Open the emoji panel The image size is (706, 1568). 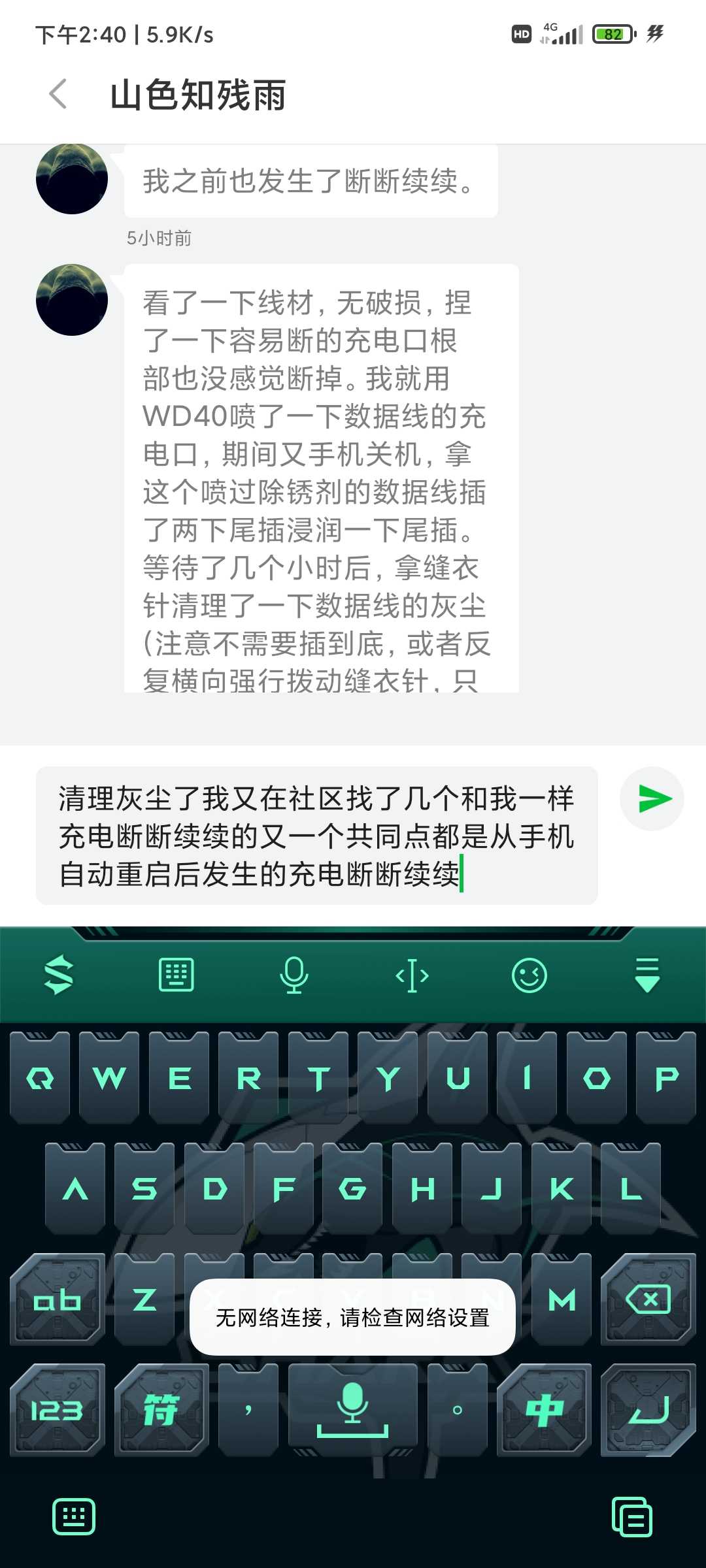pos(529,975)
